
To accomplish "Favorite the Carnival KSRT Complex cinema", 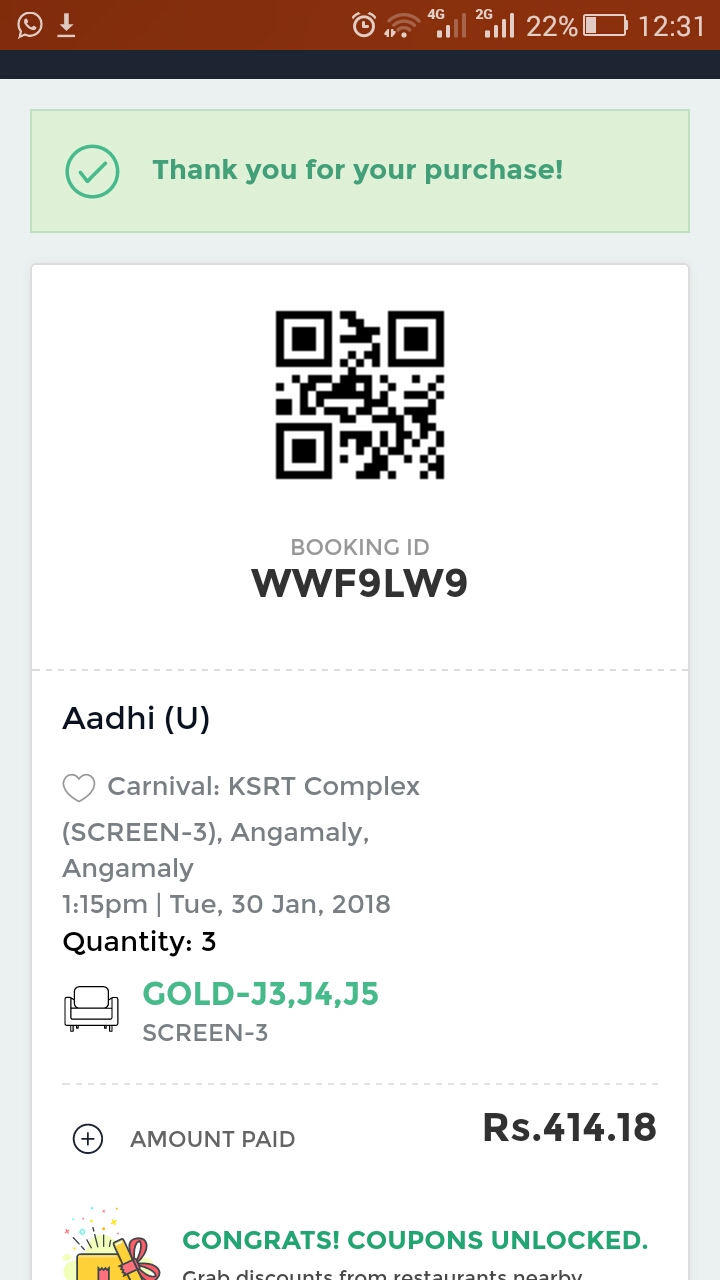I will point(78,788).
